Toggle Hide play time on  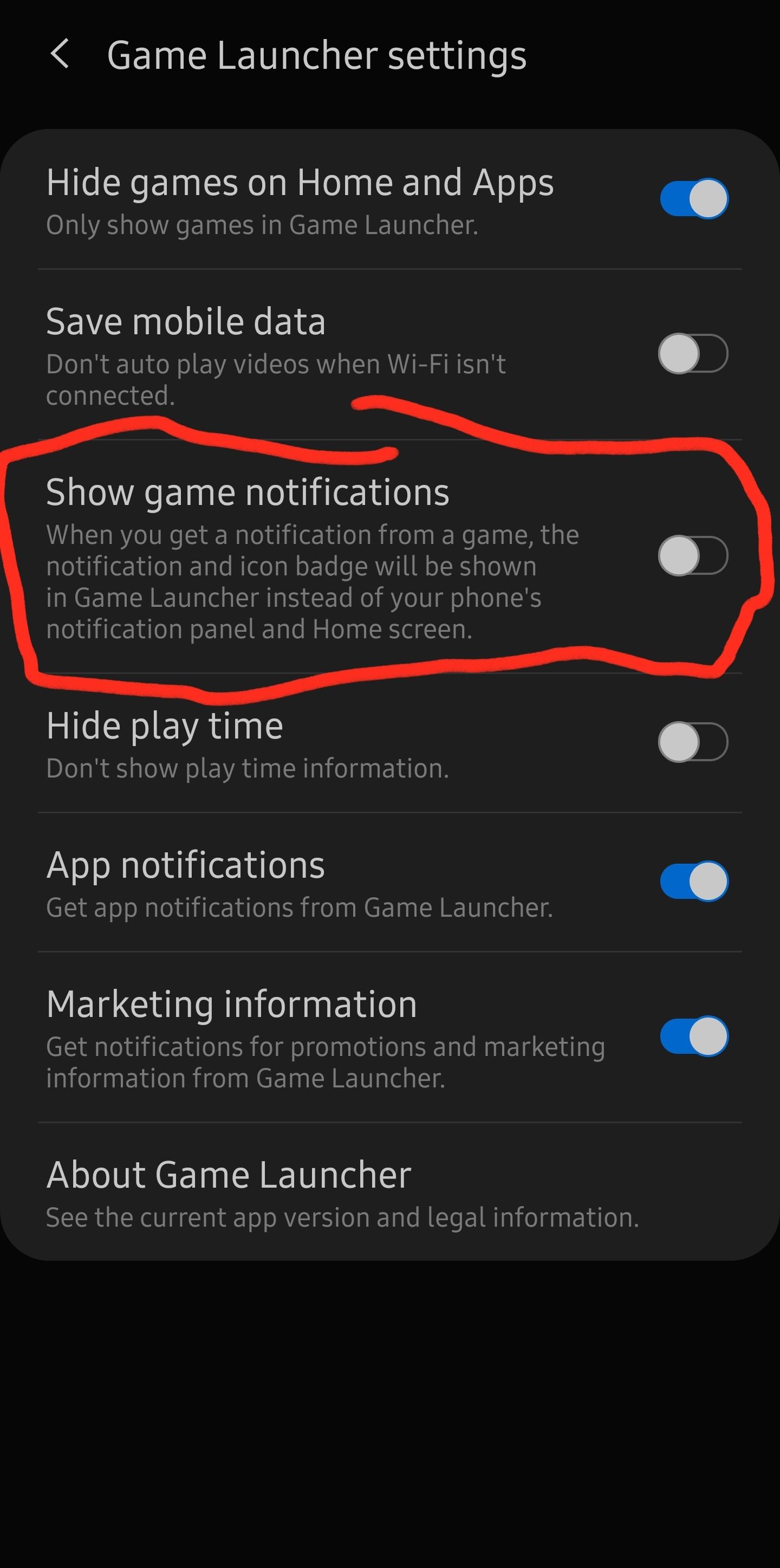tap(693, 741)
